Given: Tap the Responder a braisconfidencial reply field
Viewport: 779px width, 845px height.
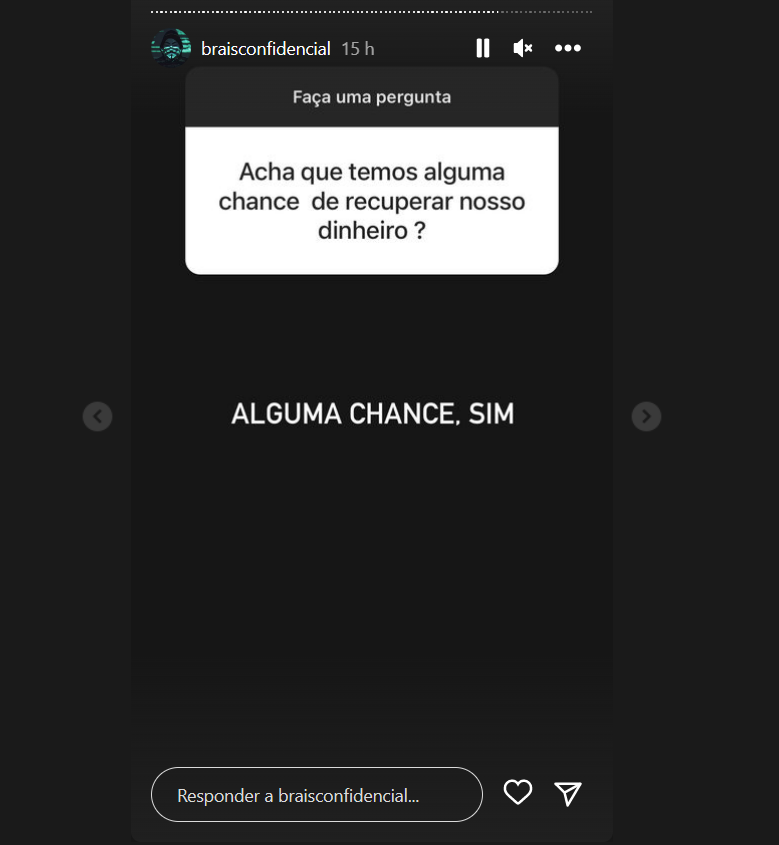Looking at the screenshot, I should pos(316,795).
